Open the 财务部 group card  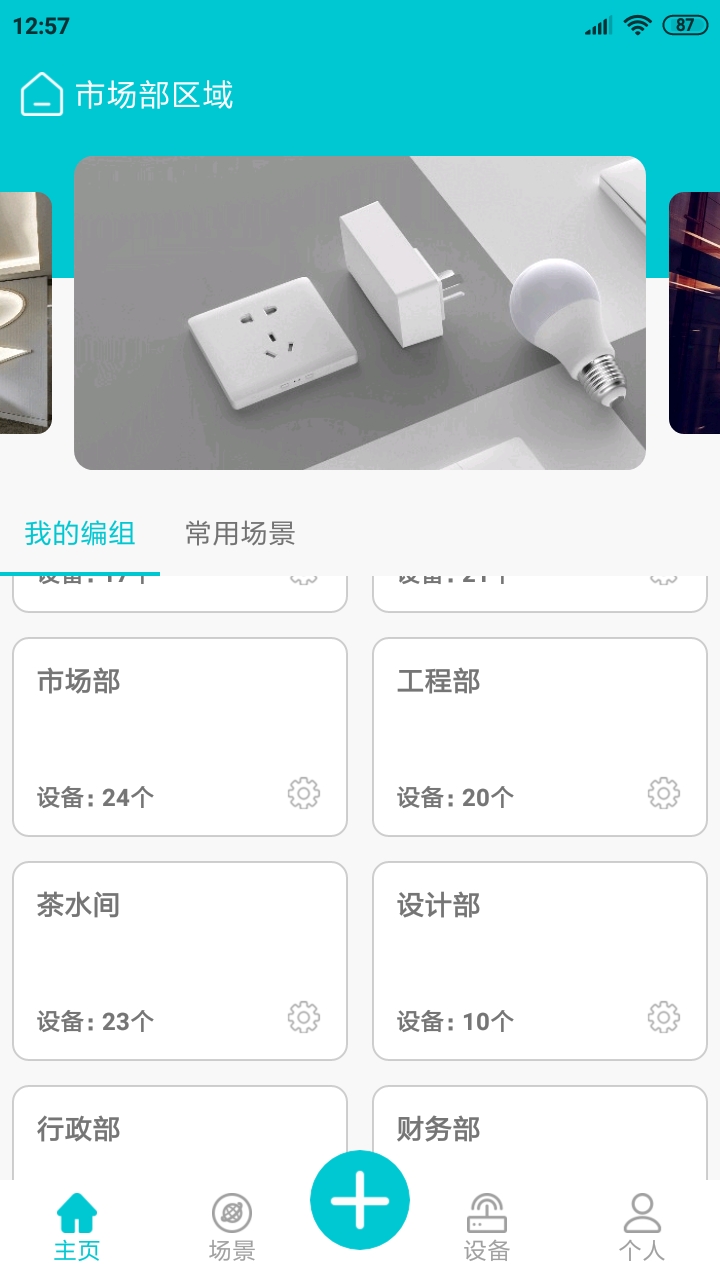tap(540, 1135)
